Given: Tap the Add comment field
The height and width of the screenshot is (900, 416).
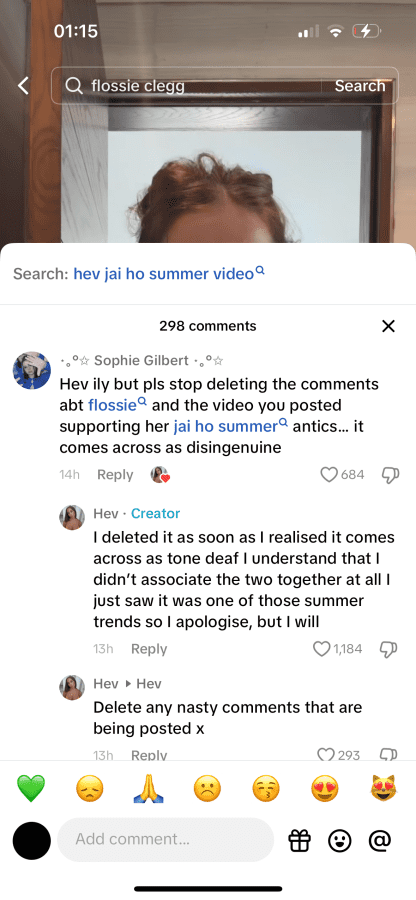Looking at the screenshot, I should click(x=165, y=839).
